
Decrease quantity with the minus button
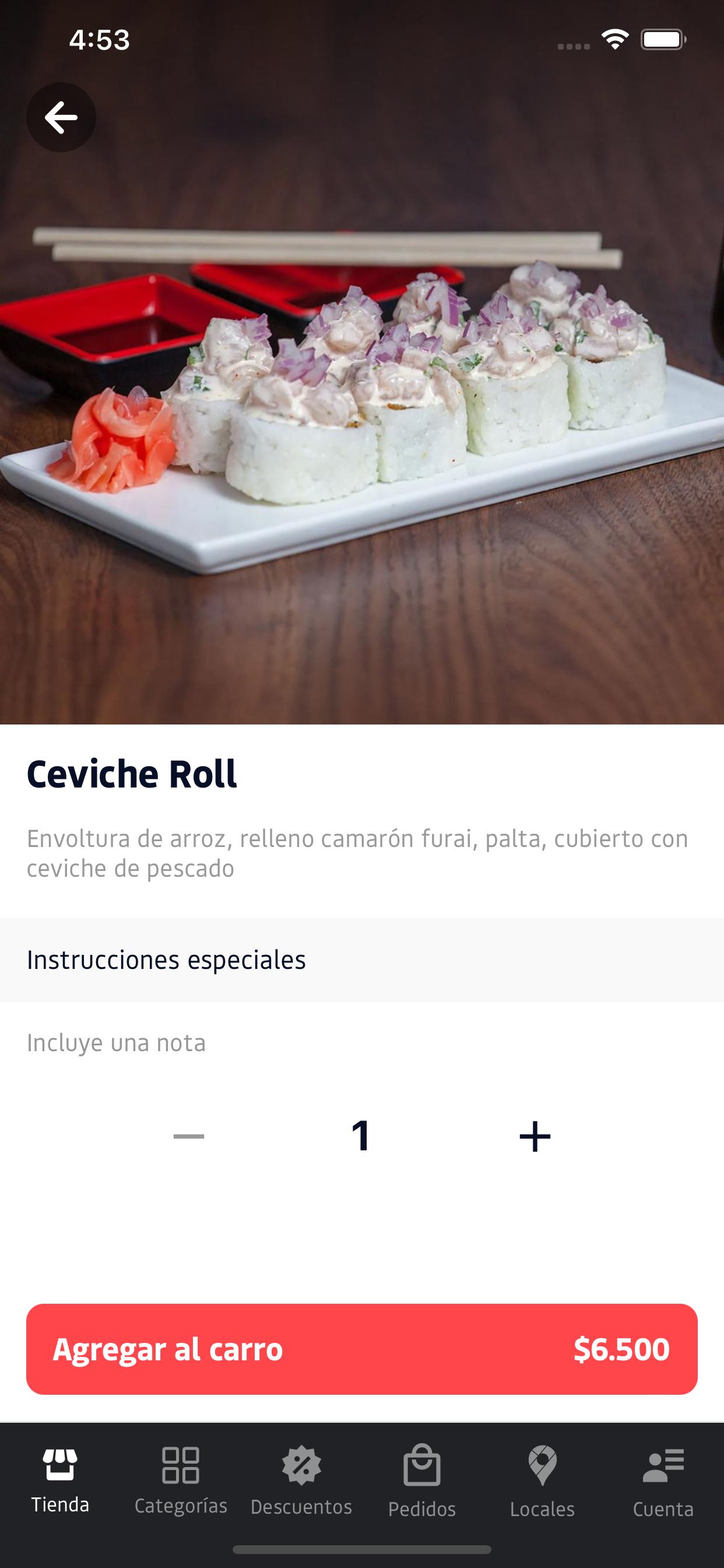(189, 1136)
